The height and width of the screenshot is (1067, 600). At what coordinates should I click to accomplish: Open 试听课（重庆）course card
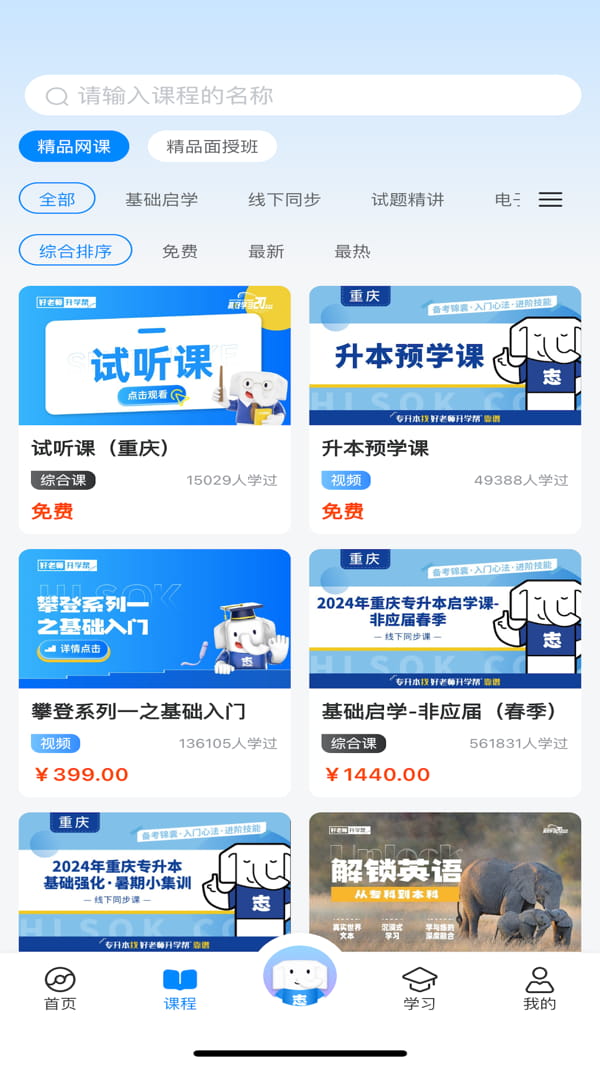(x=155, y=408)
